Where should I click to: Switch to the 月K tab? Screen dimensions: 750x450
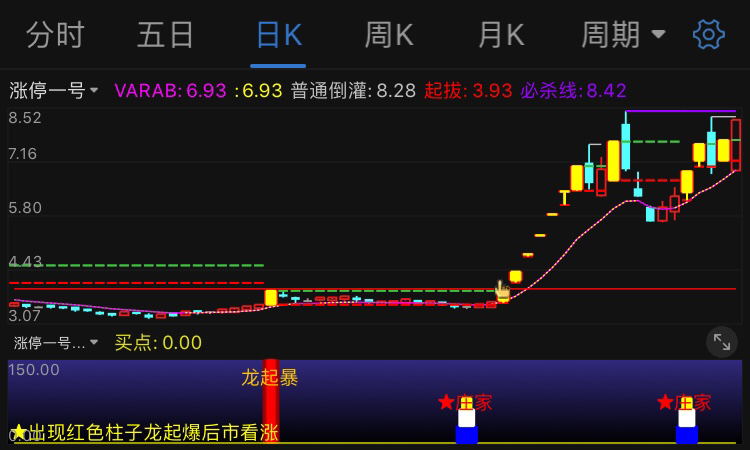coord(500,36)
